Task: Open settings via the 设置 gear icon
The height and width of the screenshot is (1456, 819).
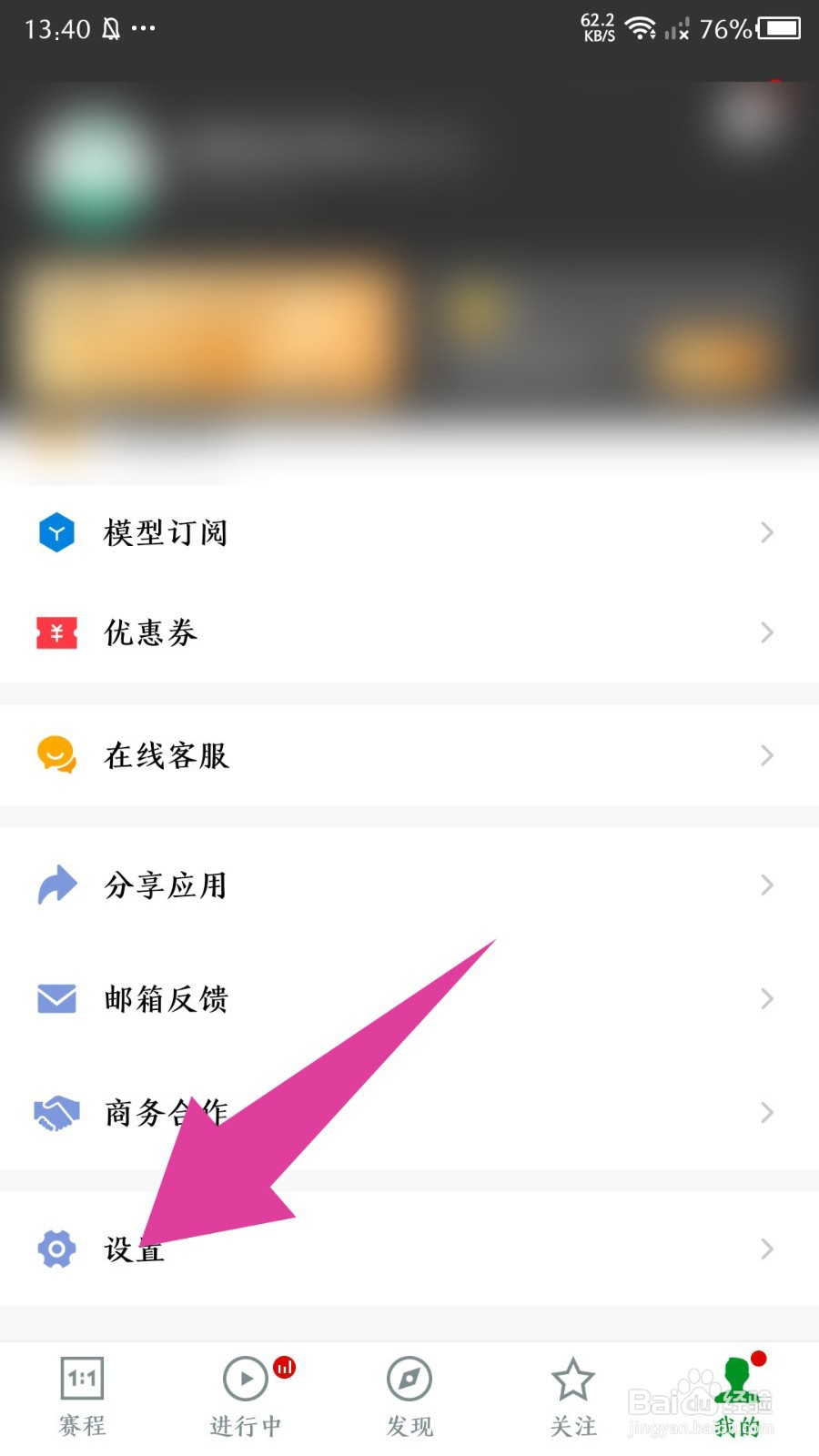Action: 56,1249
